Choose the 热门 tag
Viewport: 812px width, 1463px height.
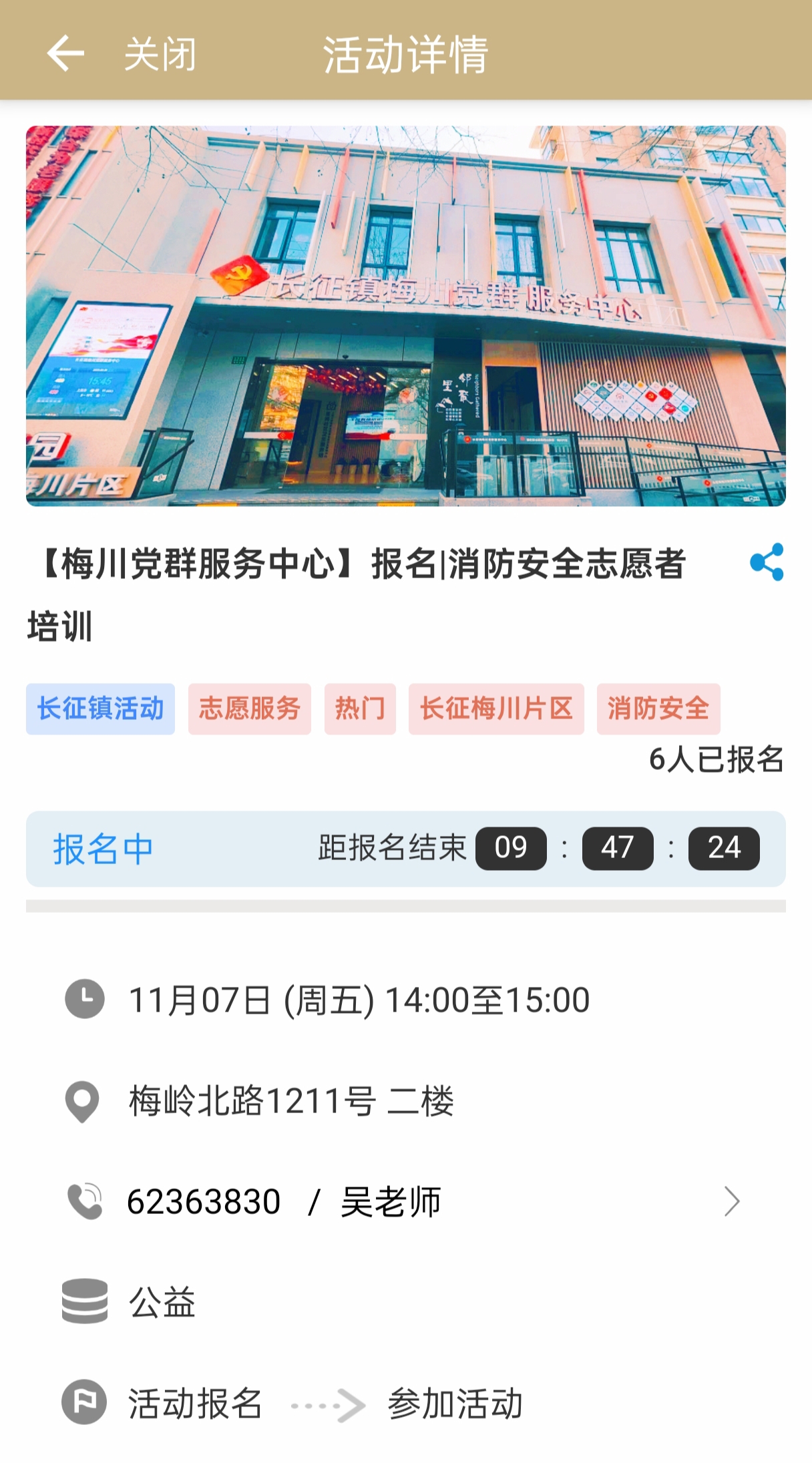[x=360, y=708]
